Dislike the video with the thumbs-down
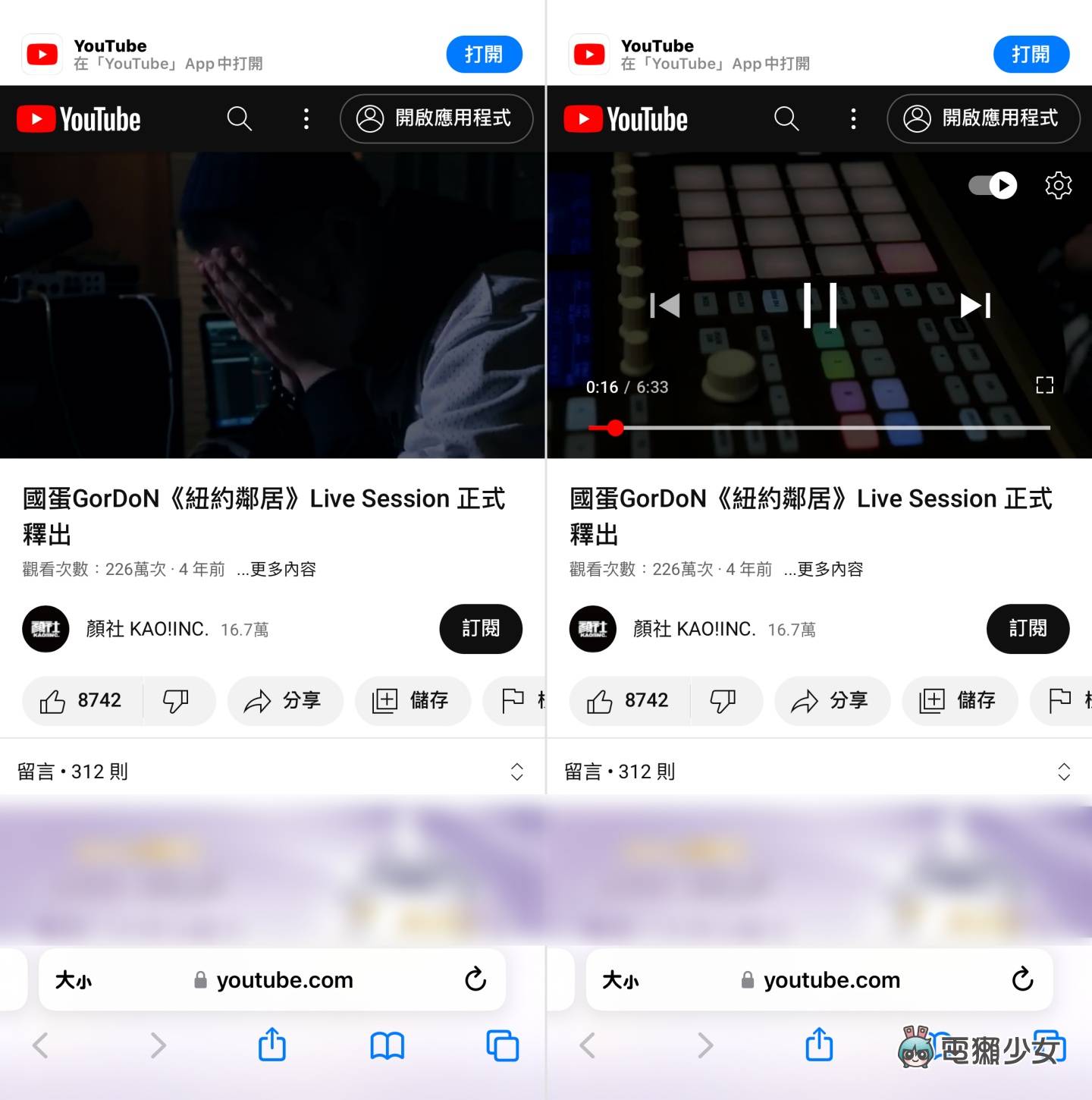This screenshot has height=1100, width=1092. point(724,701)
